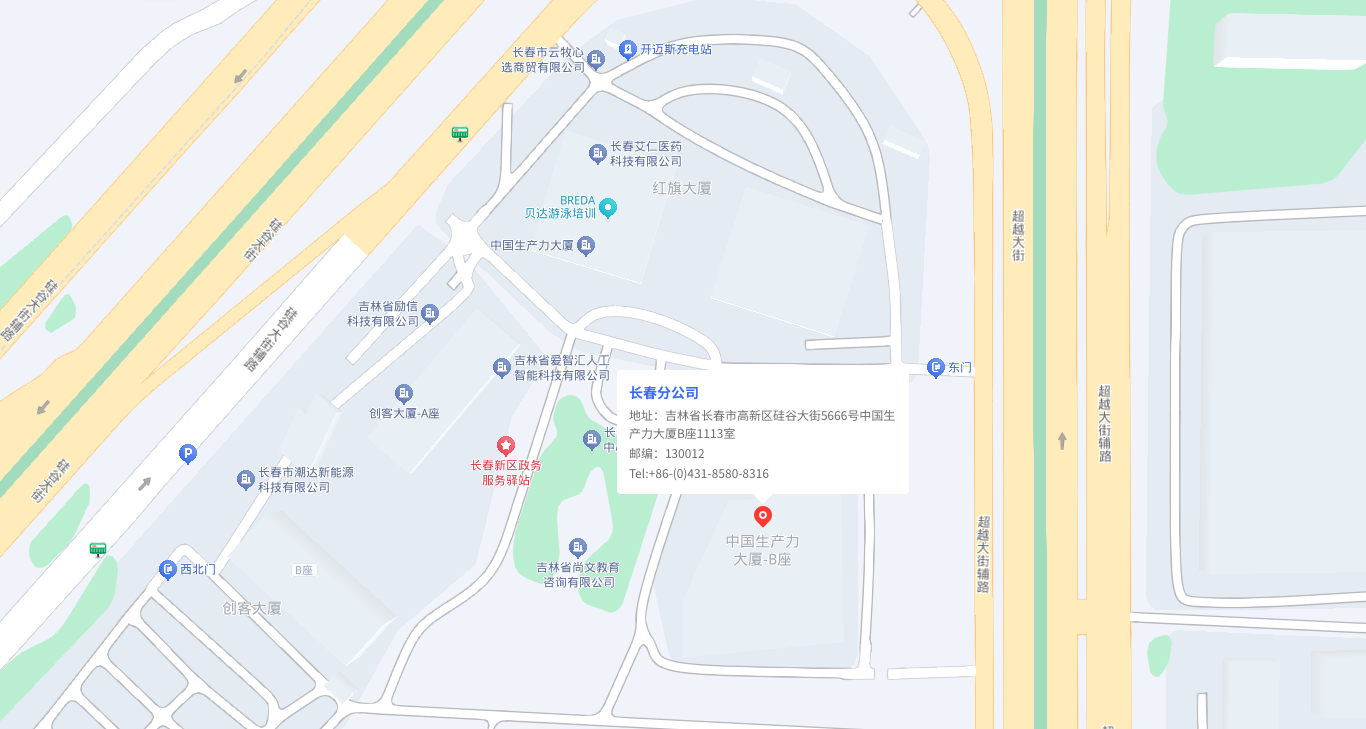1366x729 pixels.
Task: Select the 长春新区政务服务驿站 marker
Action: pos(506,446)
